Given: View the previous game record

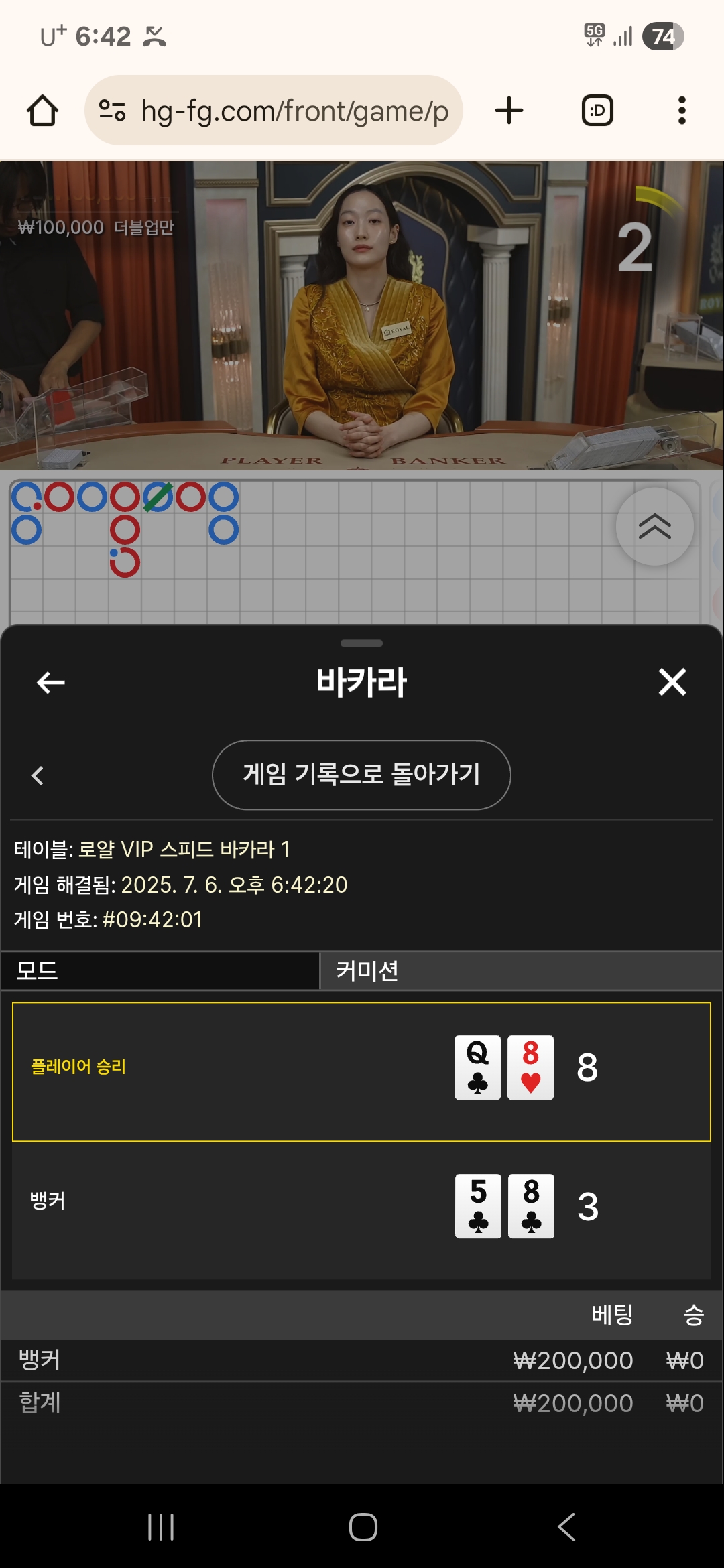Looking at the screenshot, I should (38, 776).
